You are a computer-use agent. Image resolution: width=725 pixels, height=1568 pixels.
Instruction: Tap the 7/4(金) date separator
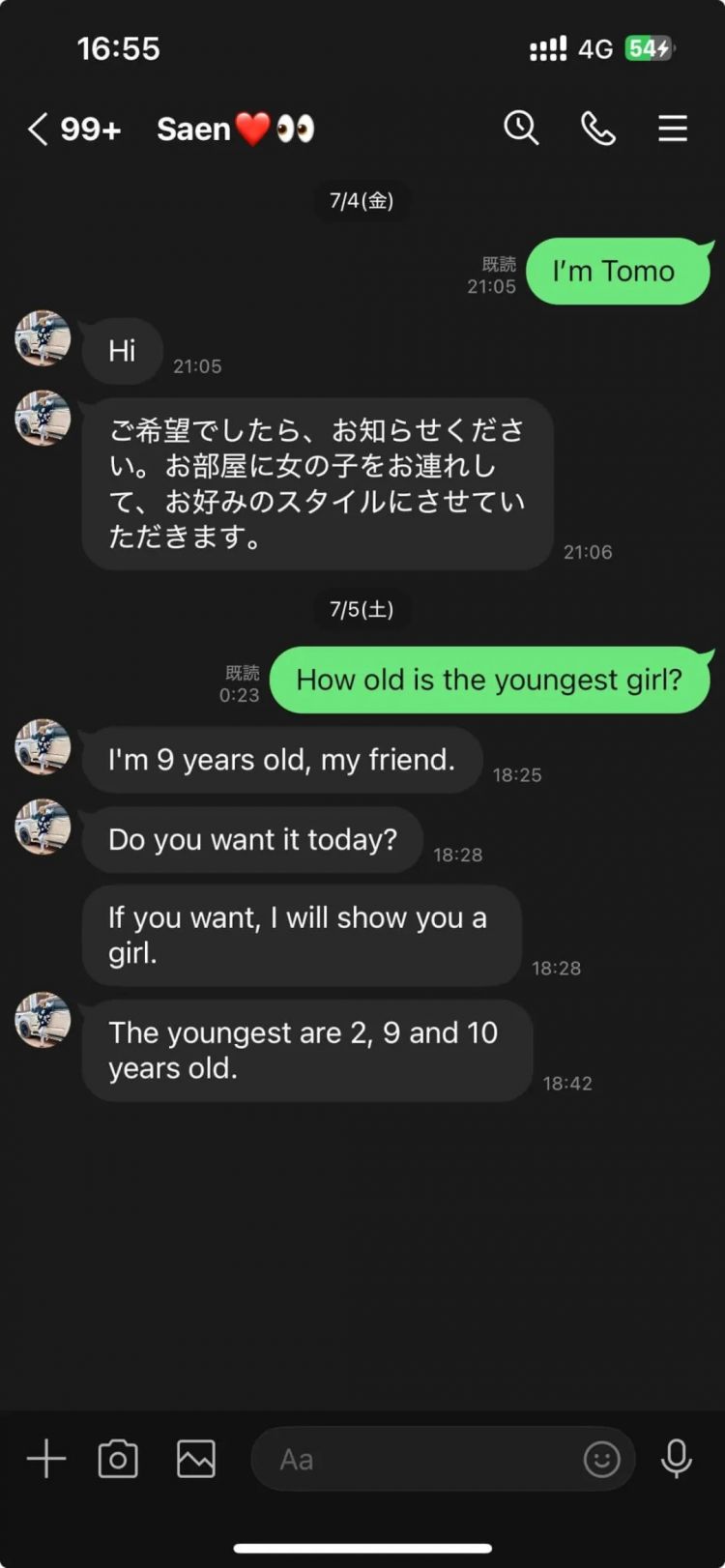[362, 201]
